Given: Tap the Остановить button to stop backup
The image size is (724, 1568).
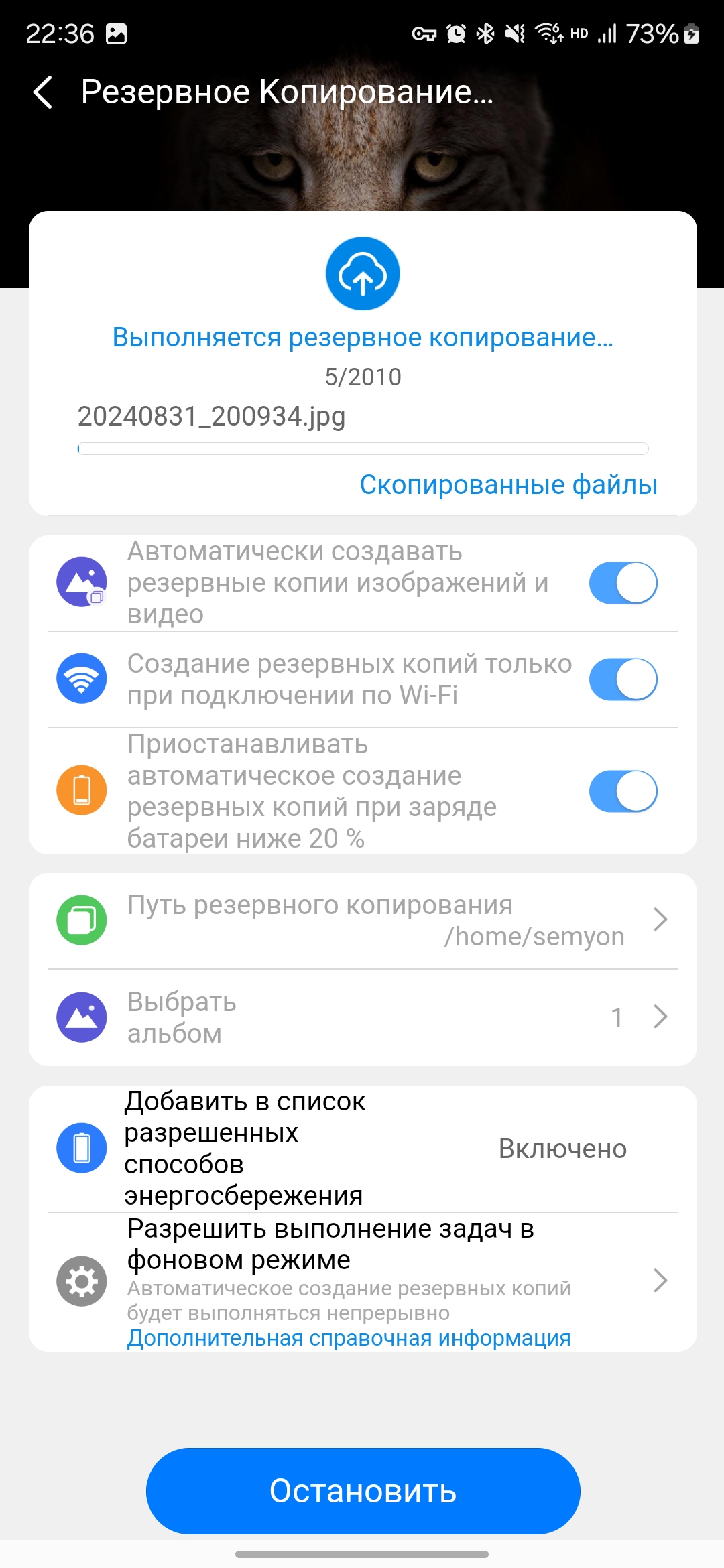Looking at the screenshot, I should coord(363,1491).
